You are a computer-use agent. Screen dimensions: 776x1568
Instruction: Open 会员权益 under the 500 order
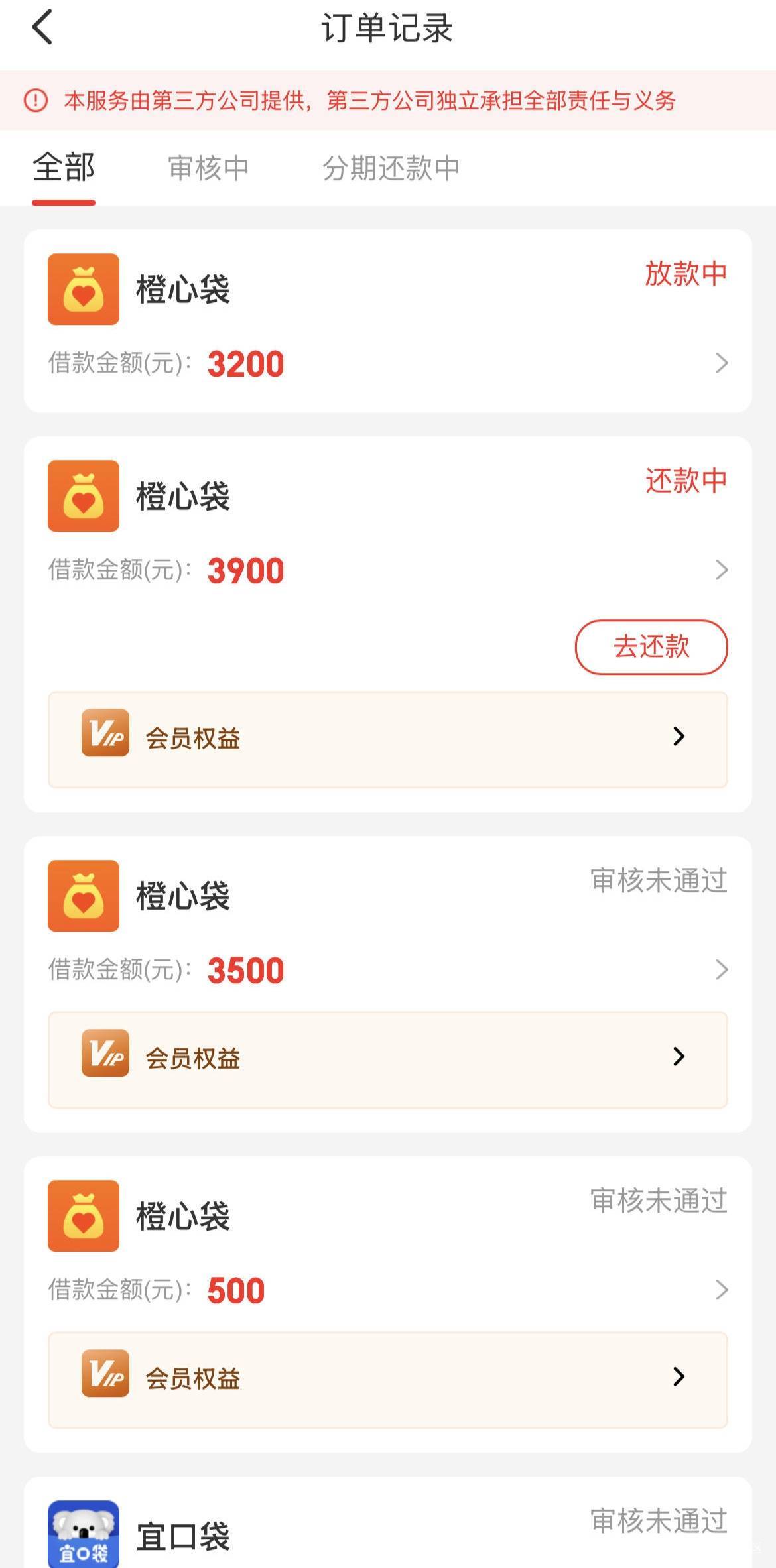tap(388, 1380)
